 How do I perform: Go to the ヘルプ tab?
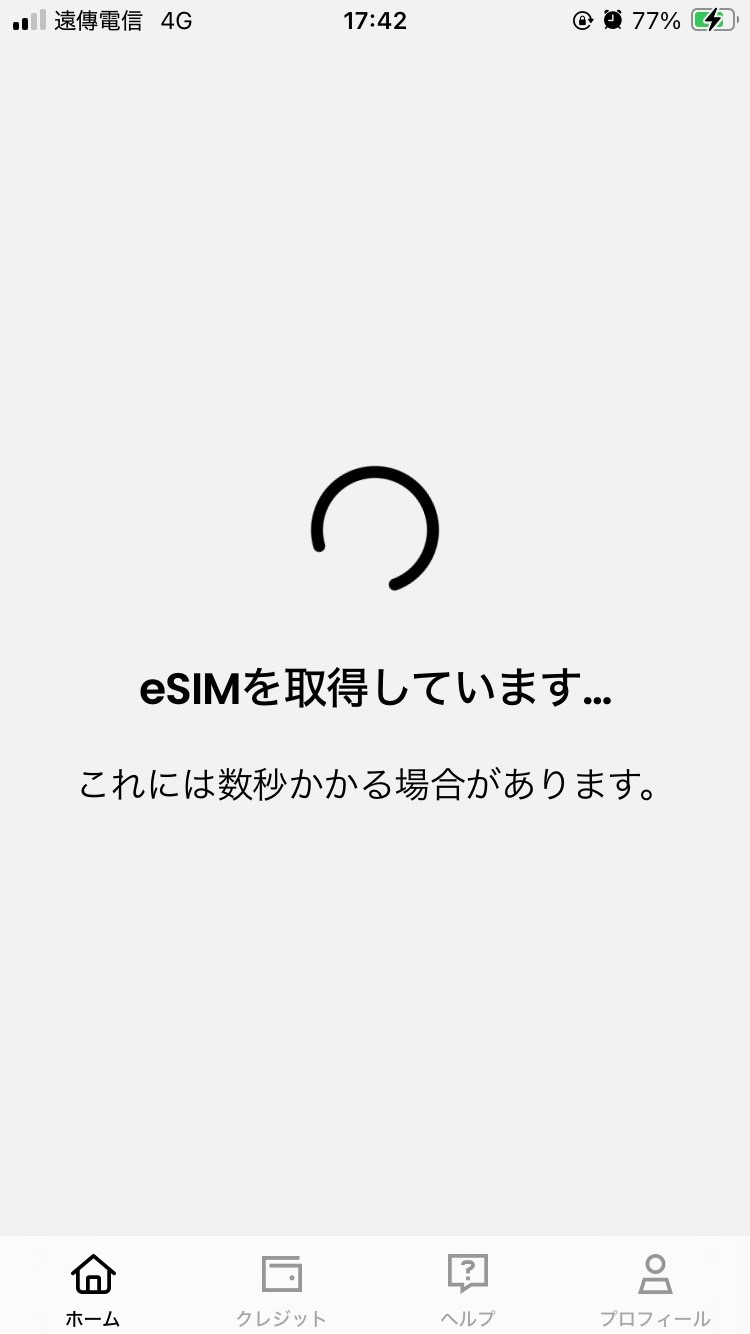pos(468,1288)
